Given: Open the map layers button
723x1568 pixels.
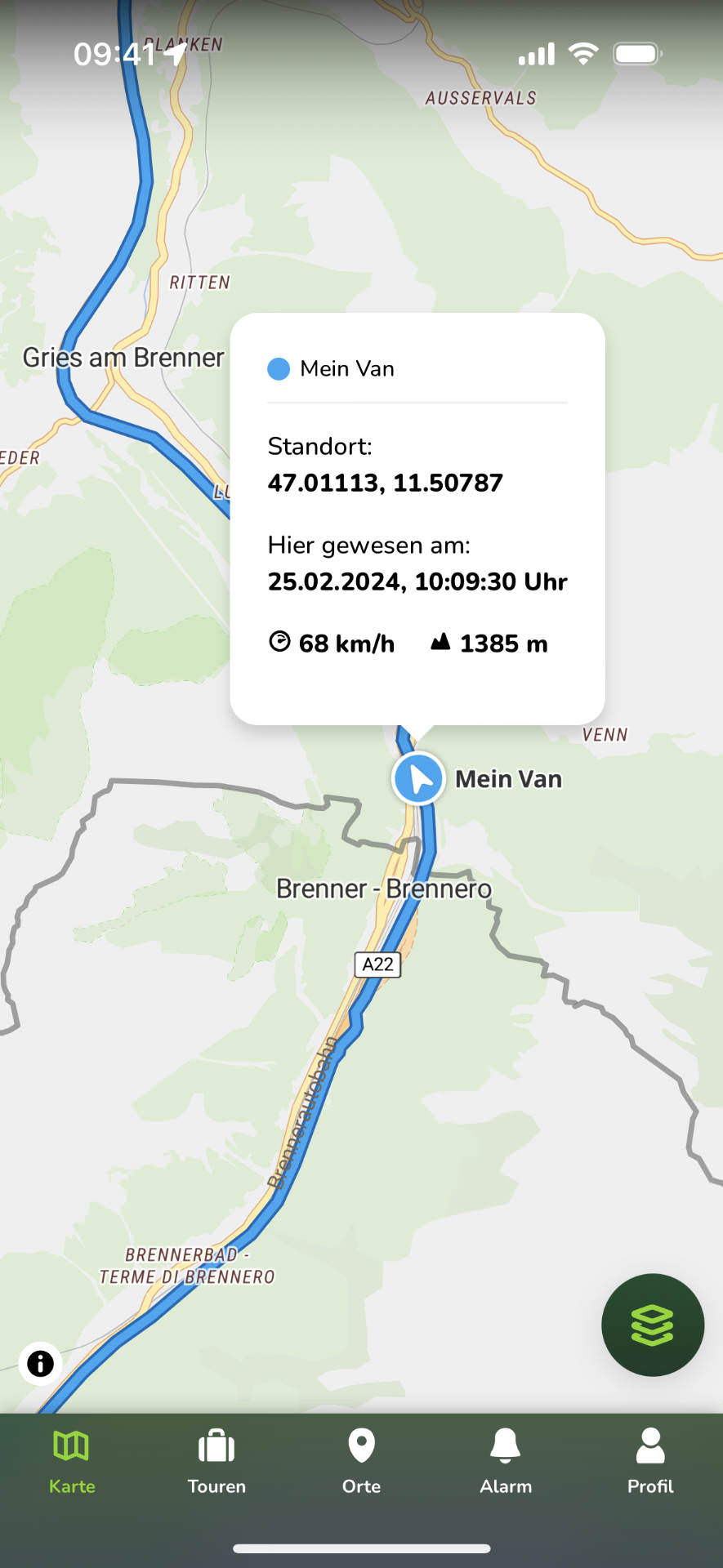Looking at the screenshot, I should coord(652,1325).
